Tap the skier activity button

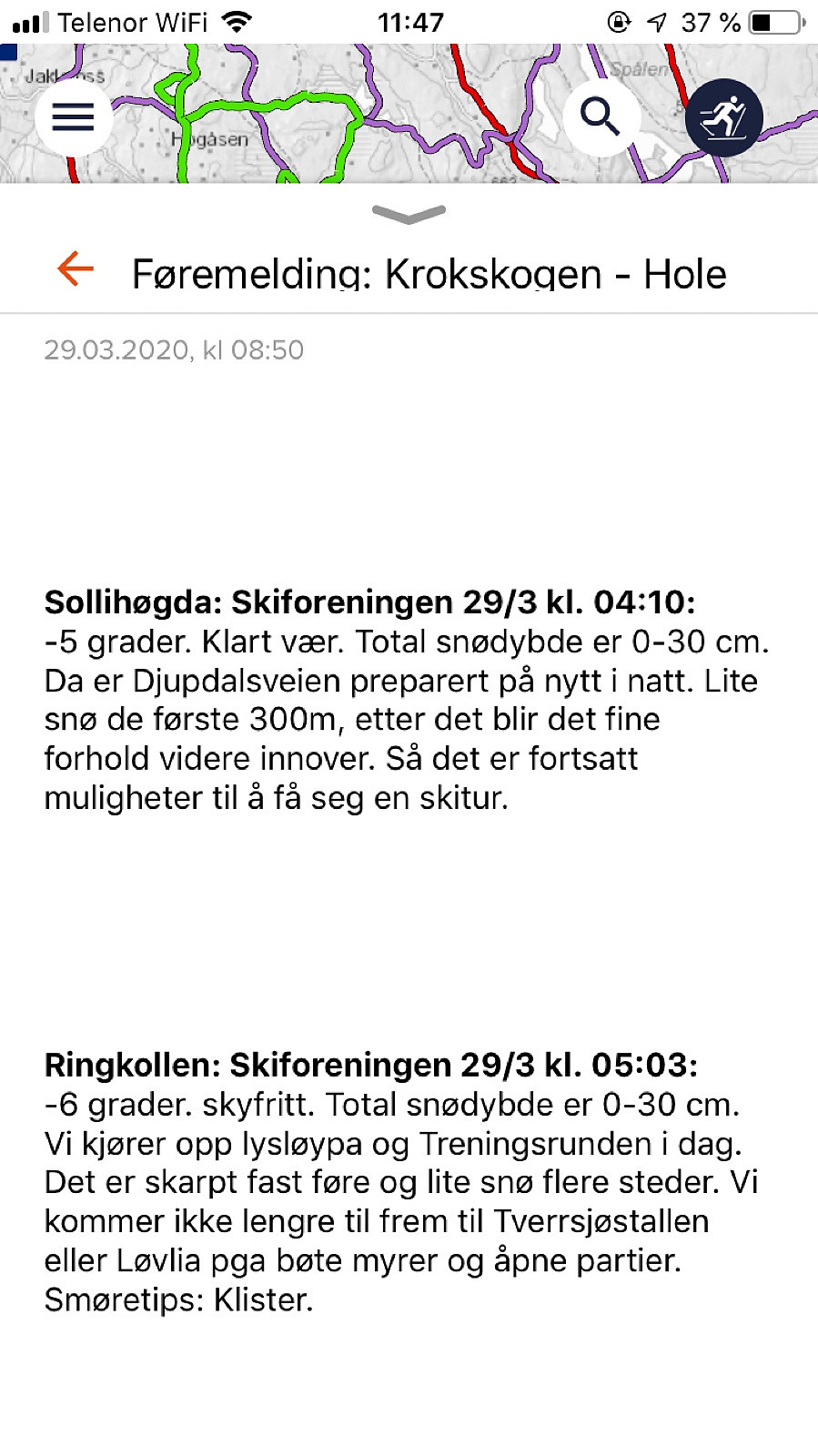[x=723, y=118]
